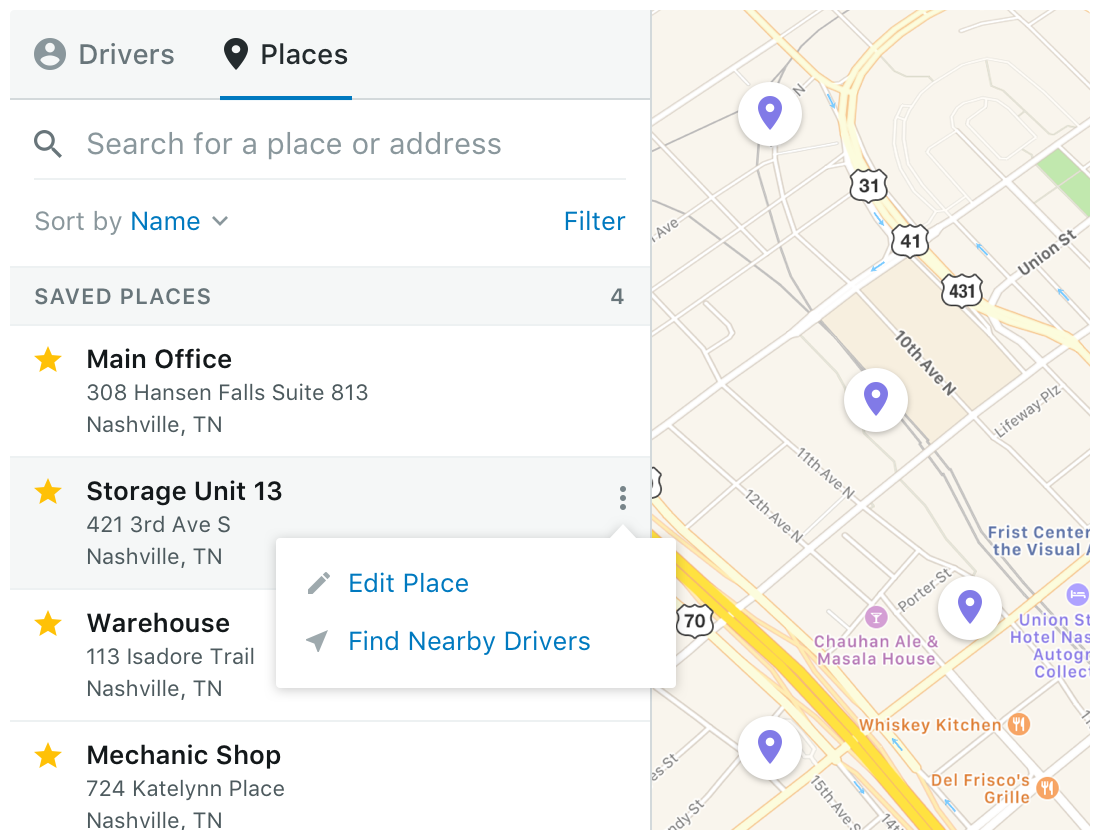Select the Places tab

click(x=286, y=55)
